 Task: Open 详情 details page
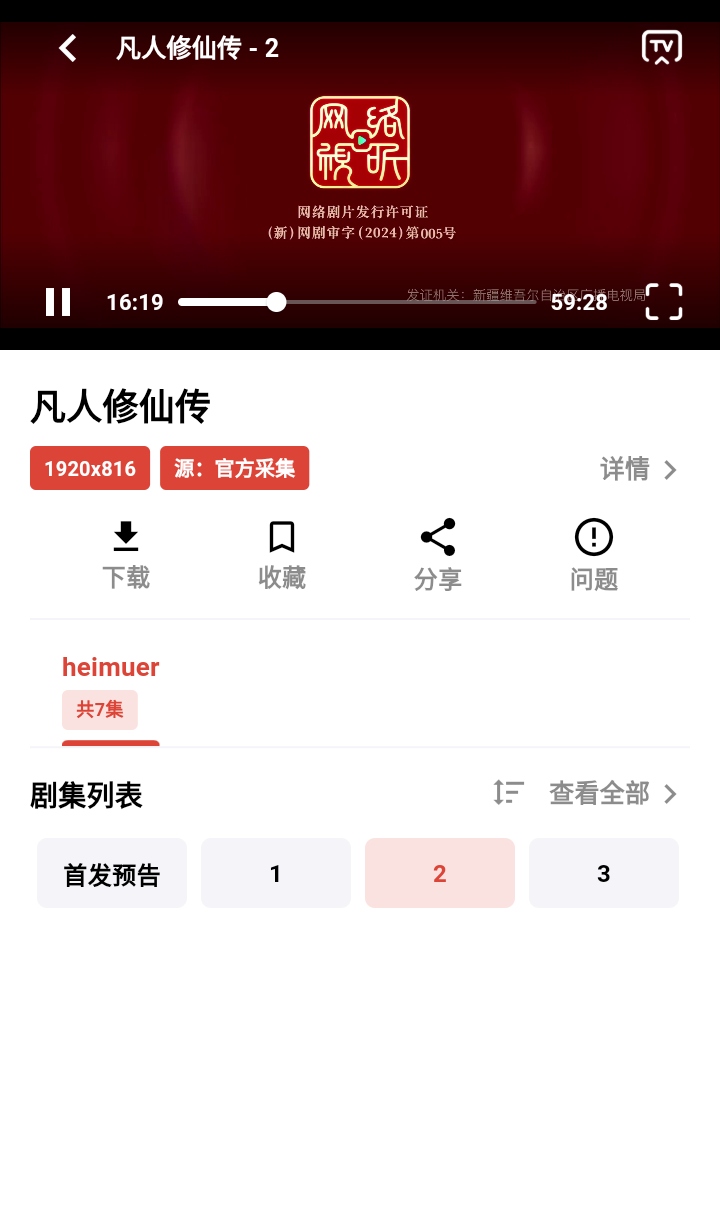(638, 469)
